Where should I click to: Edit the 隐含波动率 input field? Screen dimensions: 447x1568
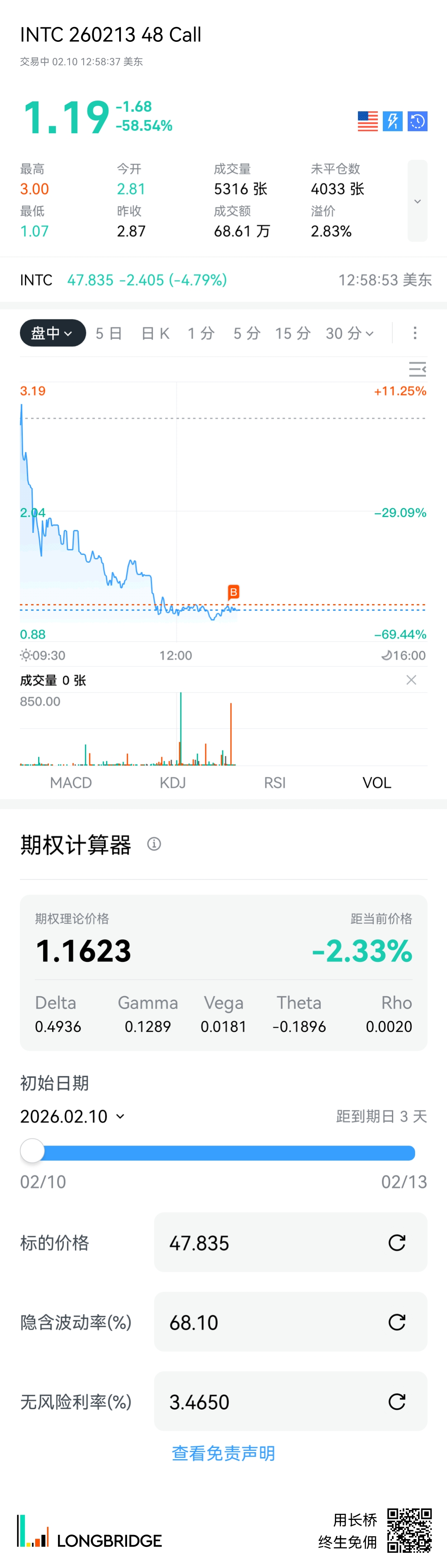point(268,1322)
